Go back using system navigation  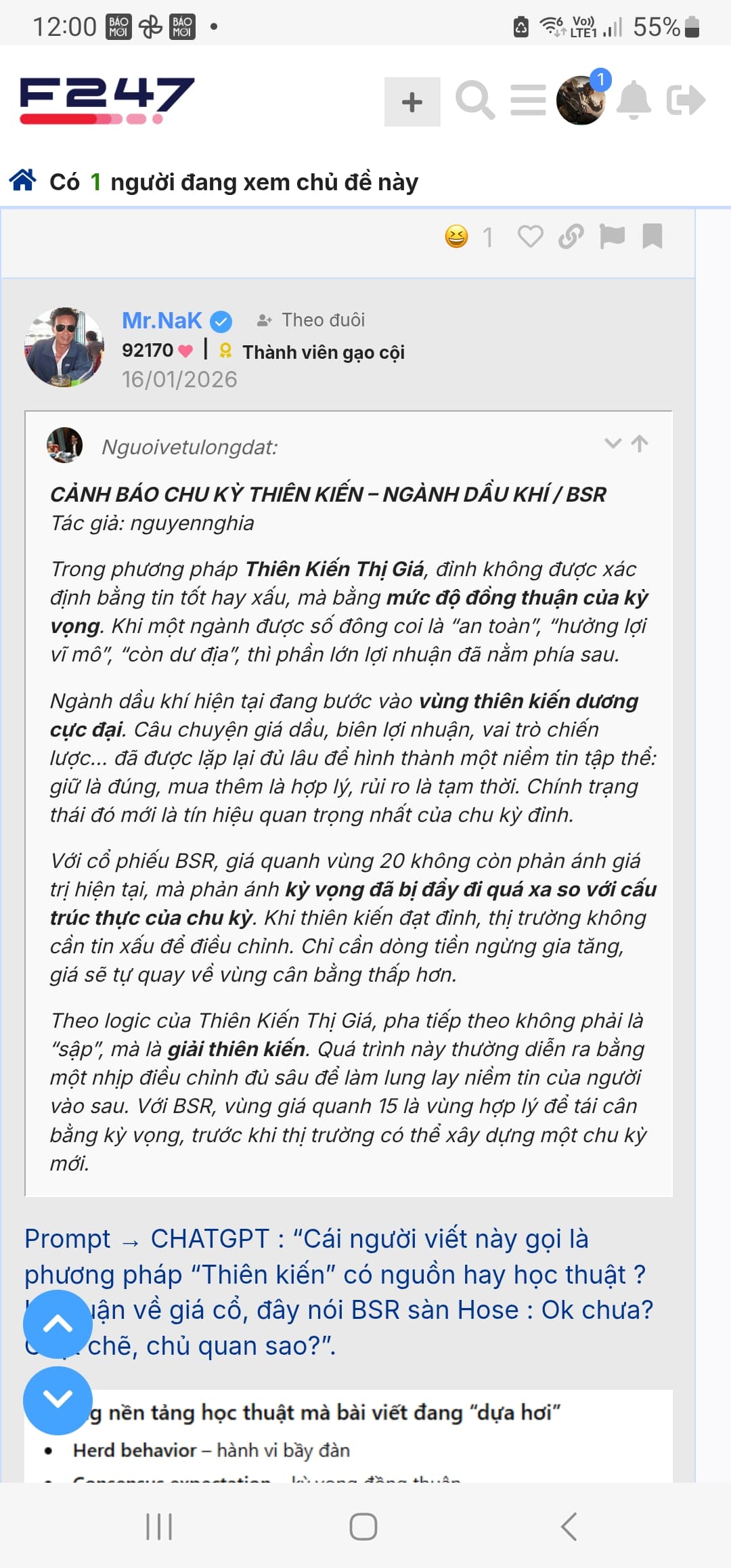[x=569, y=1527]
